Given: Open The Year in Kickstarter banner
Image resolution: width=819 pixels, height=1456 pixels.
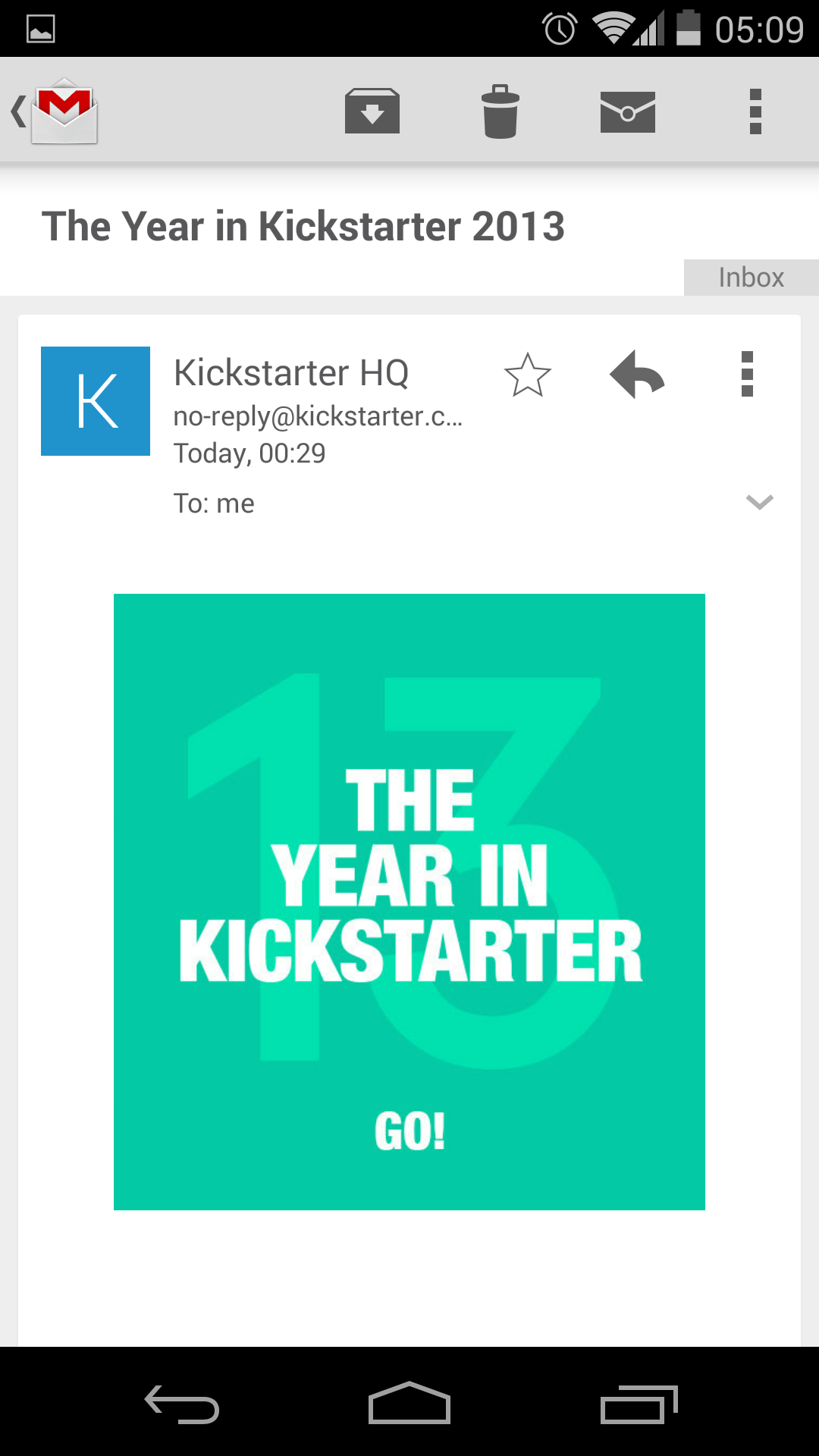Looking at the screenshot, I should tap(409, 902).
